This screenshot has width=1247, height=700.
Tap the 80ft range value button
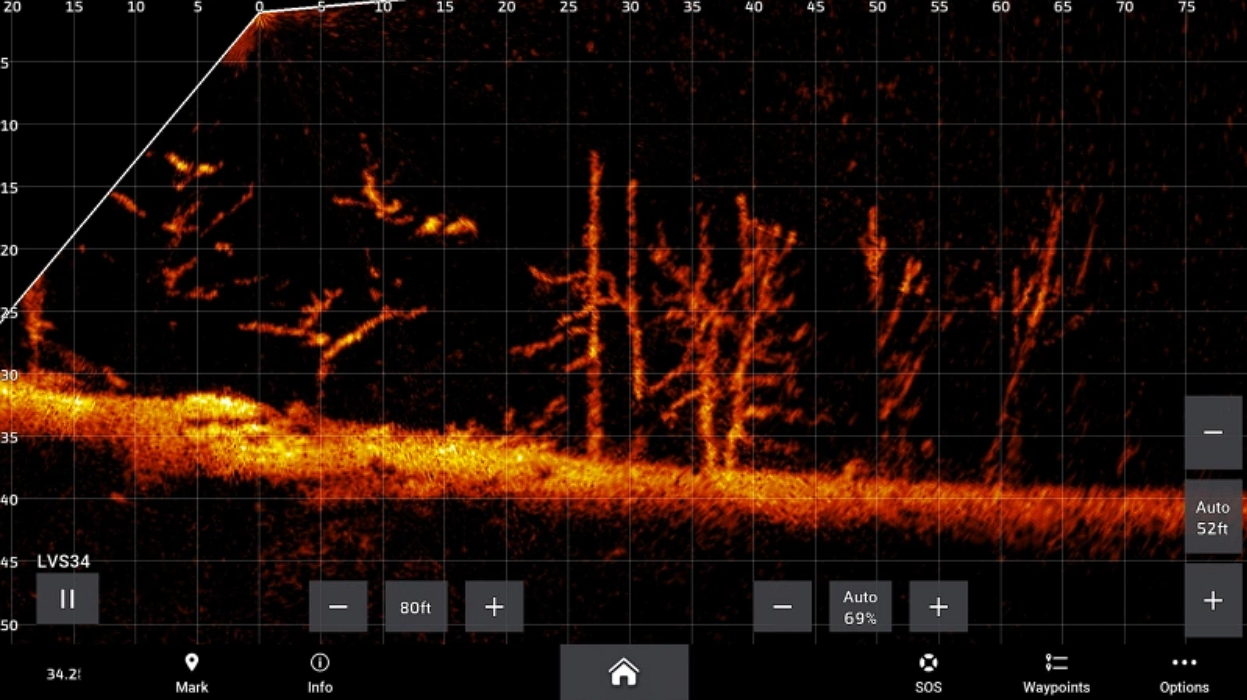click(x=415, y=607)
